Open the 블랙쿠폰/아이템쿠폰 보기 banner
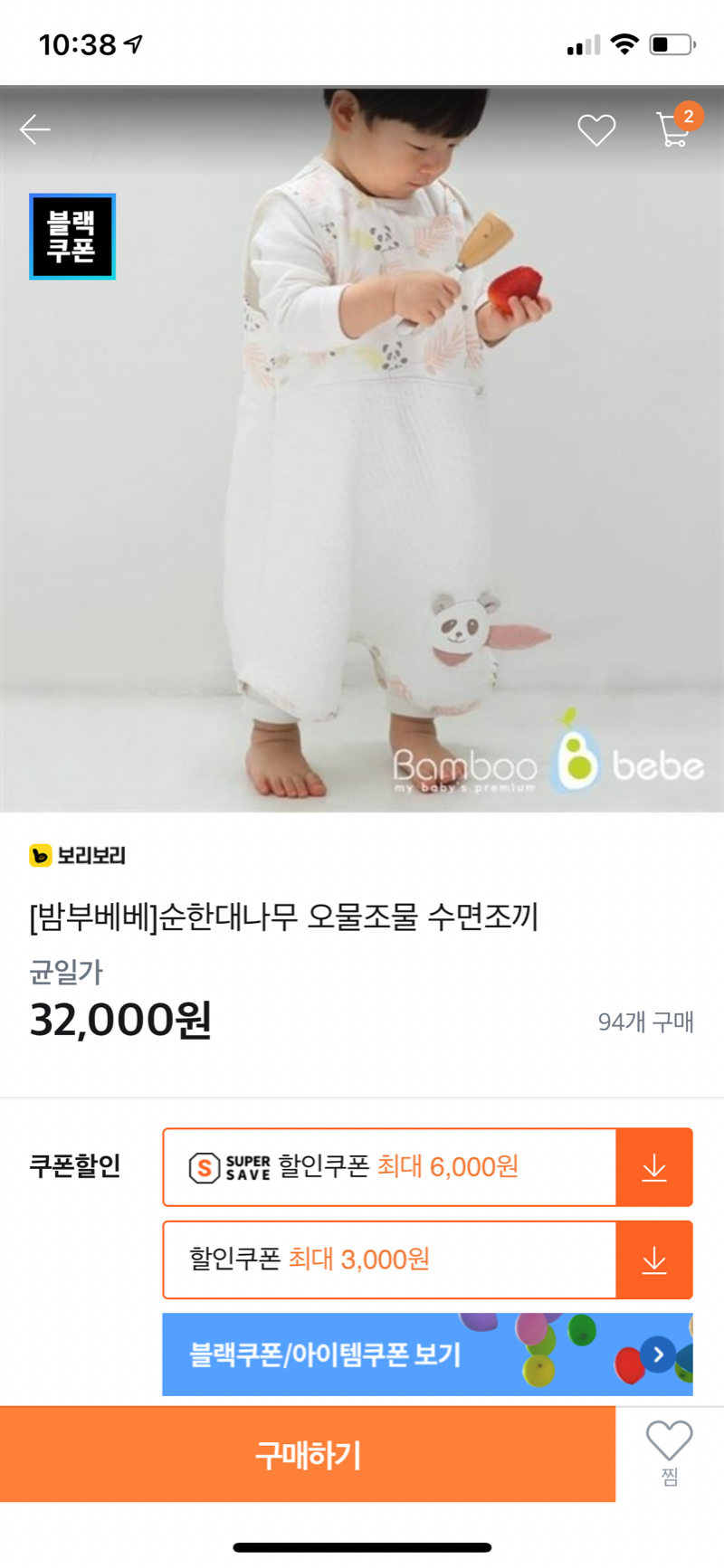Viewport: 724px width, 1568px height. coord(427,1354)
